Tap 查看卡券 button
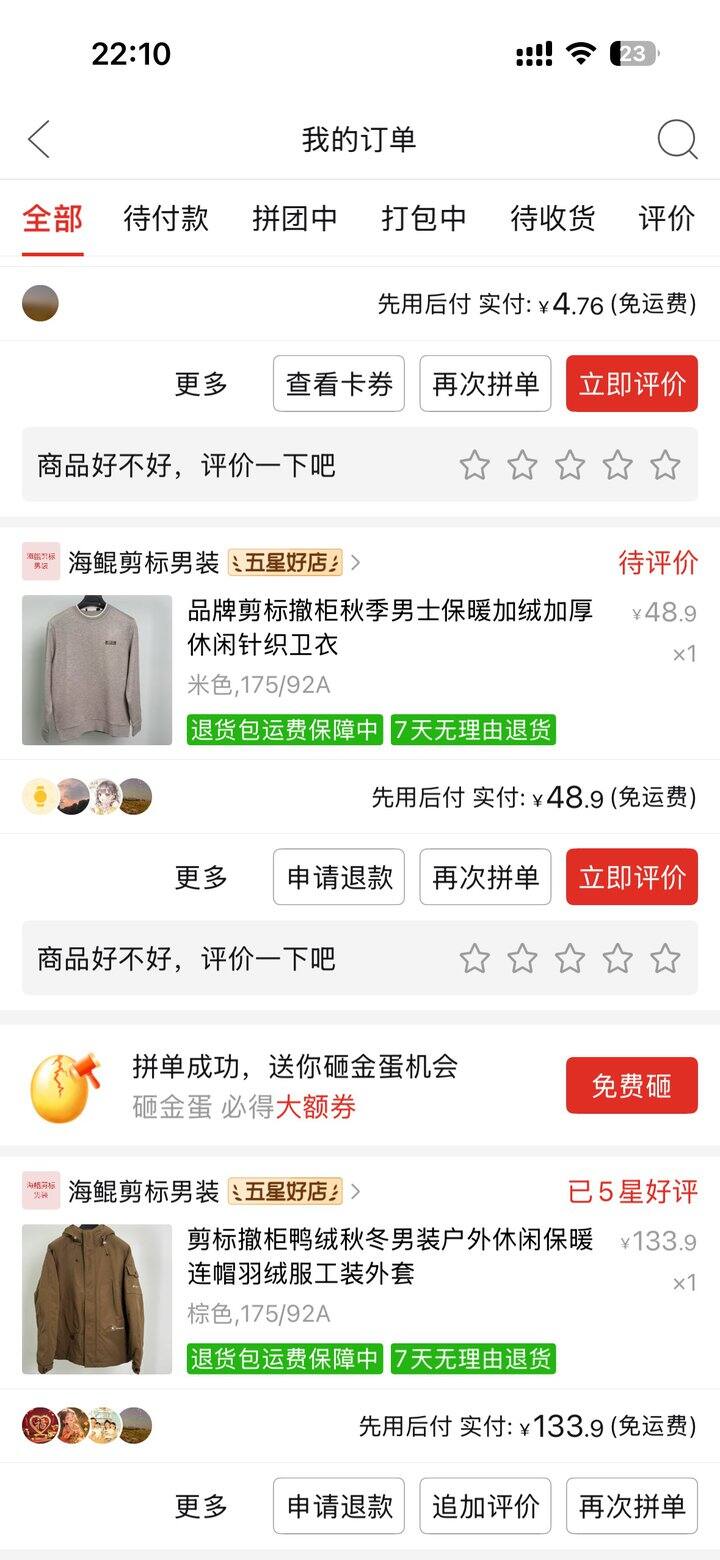 [339, 384]
